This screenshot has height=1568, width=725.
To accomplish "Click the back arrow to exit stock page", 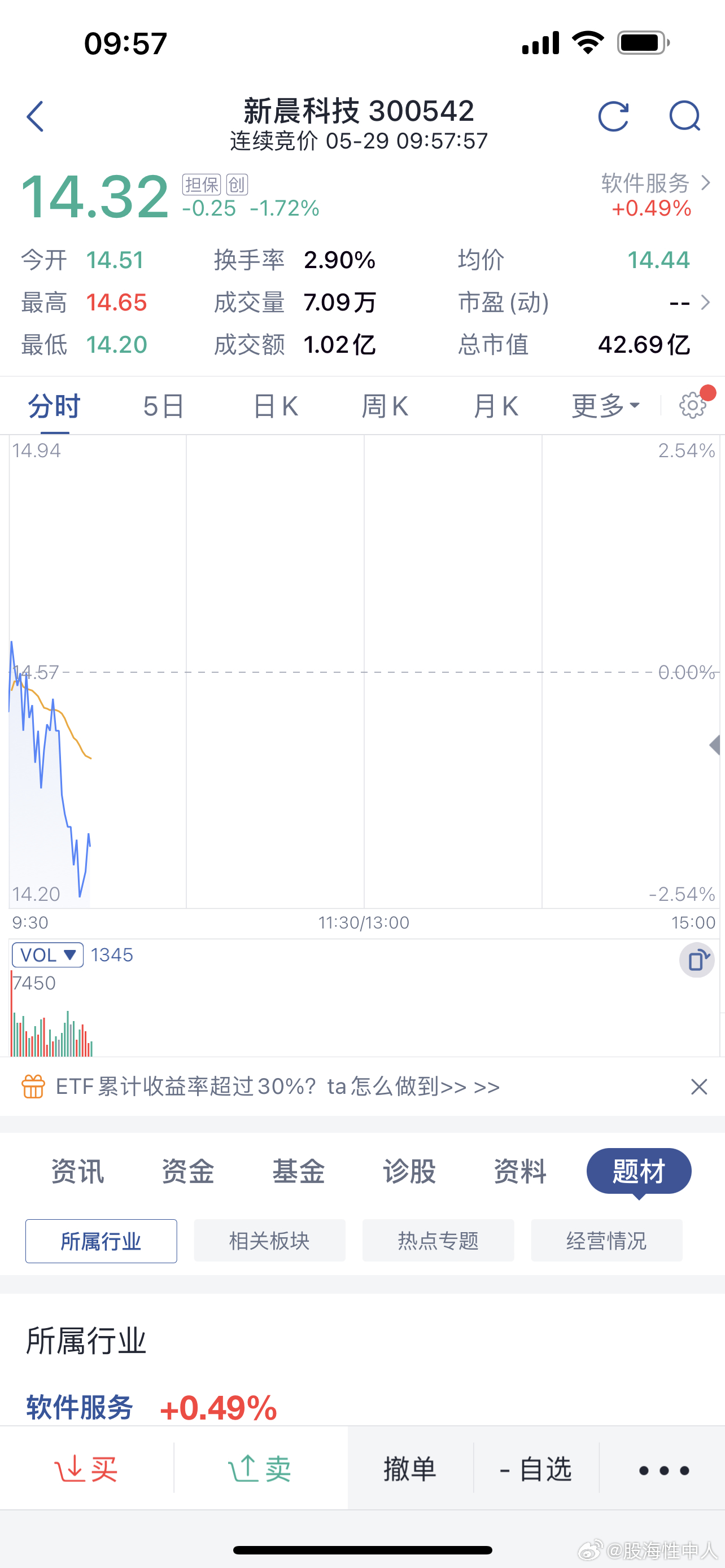I will click(34, 116).
